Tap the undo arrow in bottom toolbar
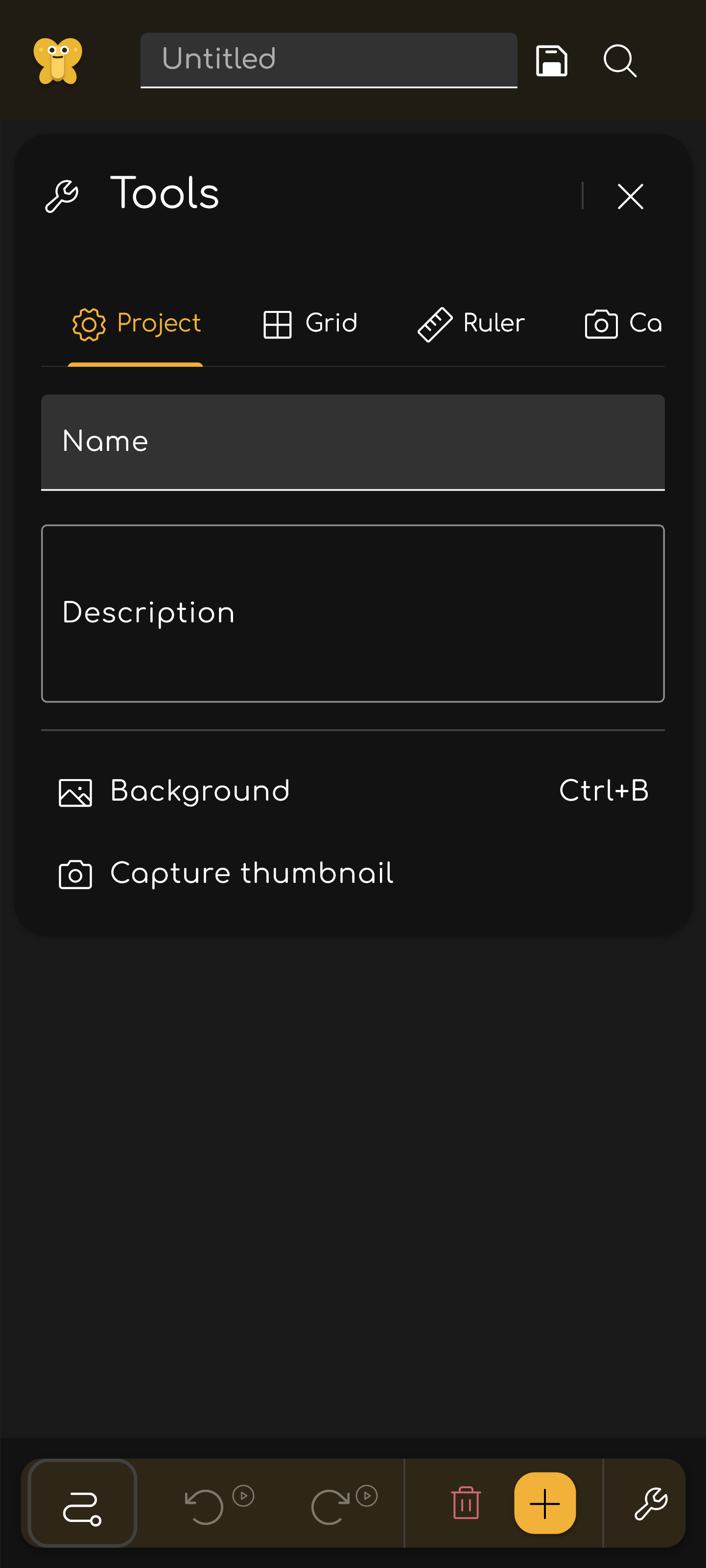Image resolution: width=706 pixels, height=1568 pixels. (x=218, y=1504)
